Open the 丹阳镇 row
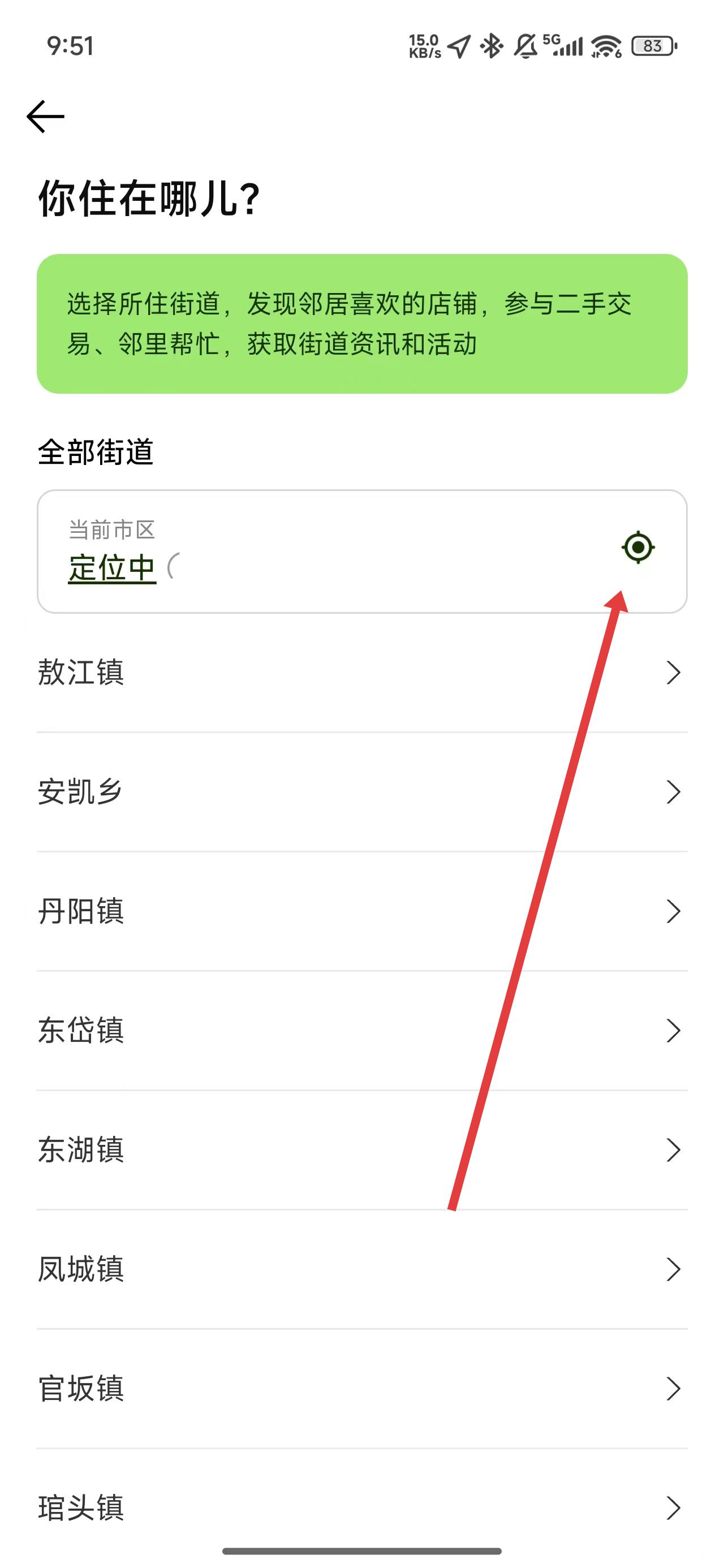The height and width of the screenshot is (1568, 724). coord(361,911)
